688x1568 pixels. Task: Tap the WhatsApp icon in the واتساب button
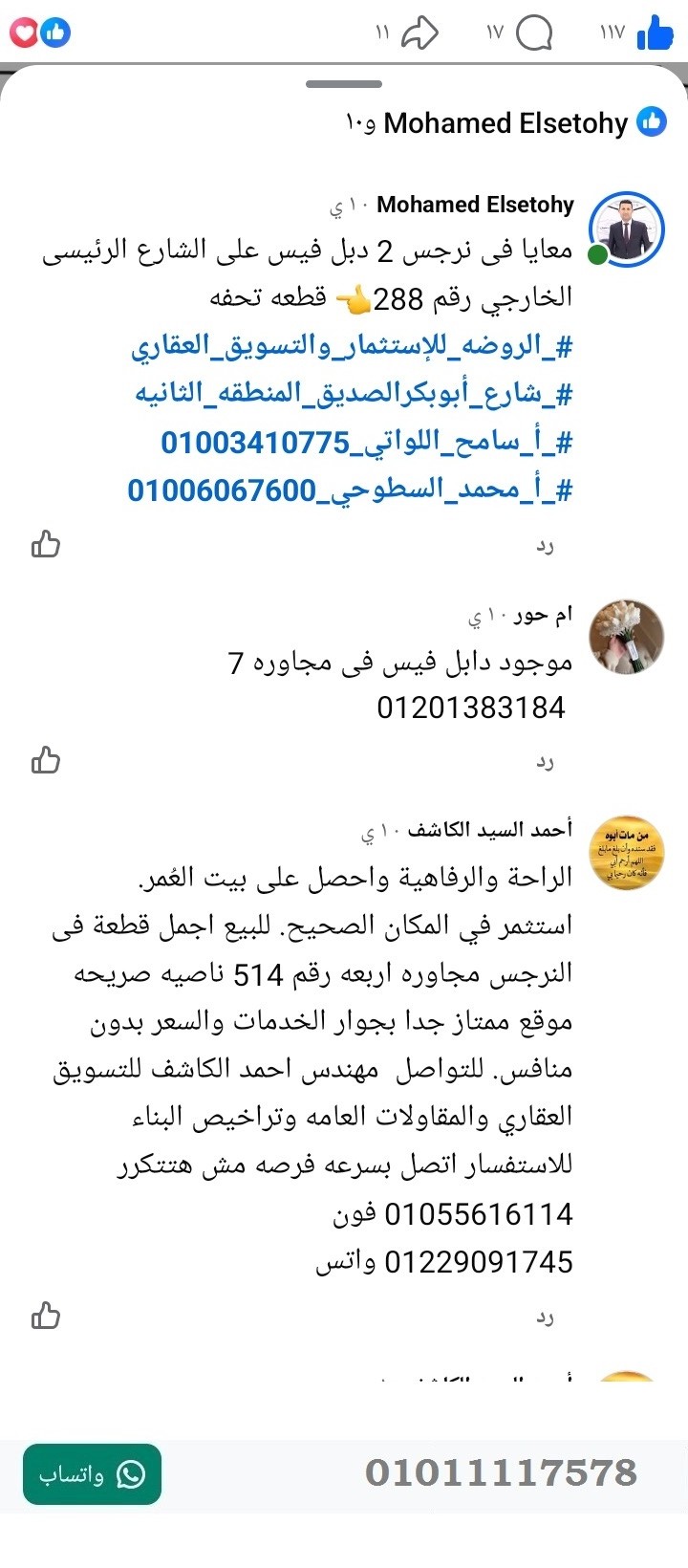click(132, 1475)
